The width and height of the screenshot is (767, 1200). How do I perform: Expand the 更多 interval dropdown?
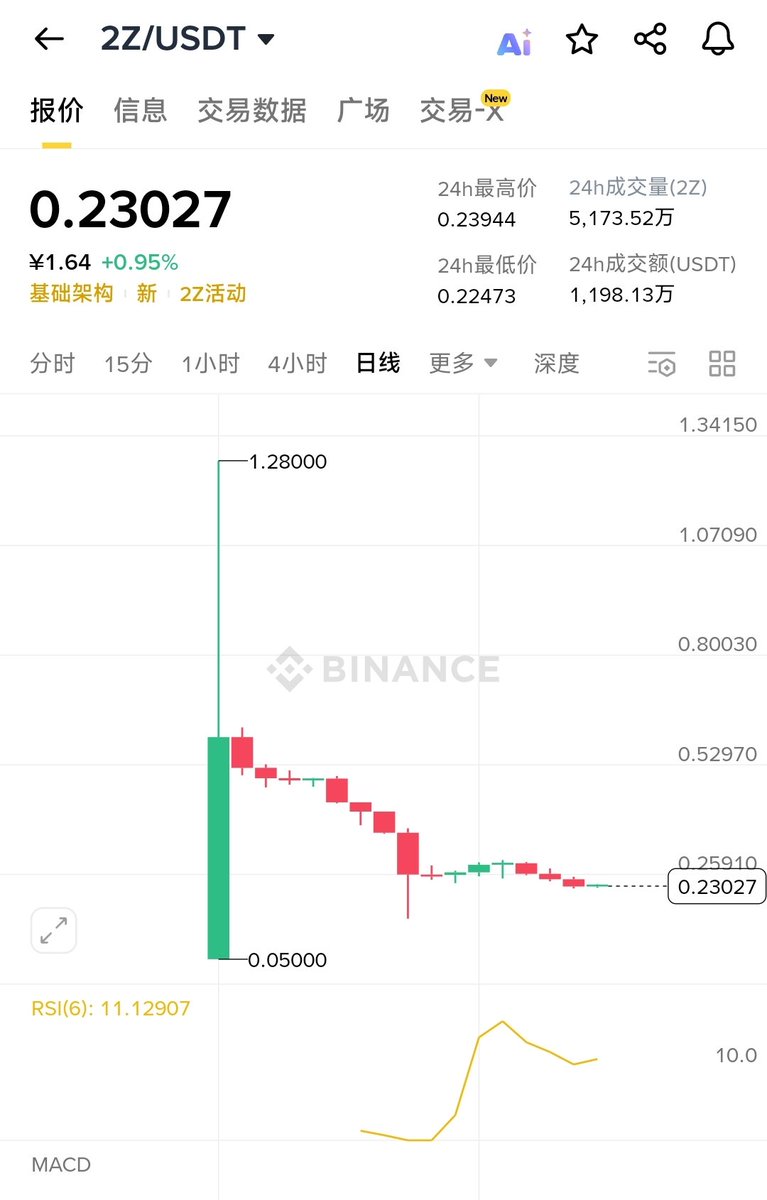click(x=463, y=363)
